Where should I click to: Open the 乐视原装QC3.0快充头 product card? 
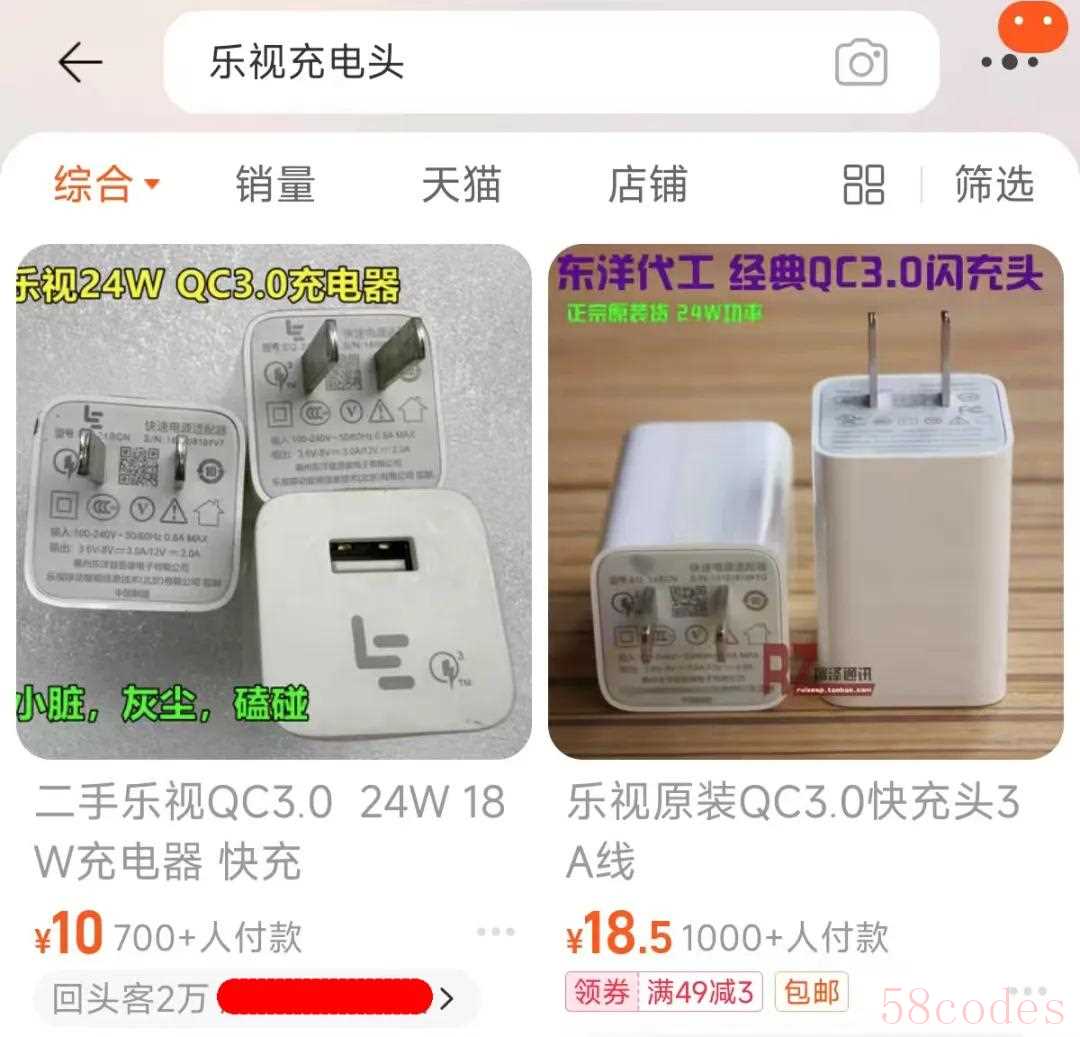tap(806, 501)
